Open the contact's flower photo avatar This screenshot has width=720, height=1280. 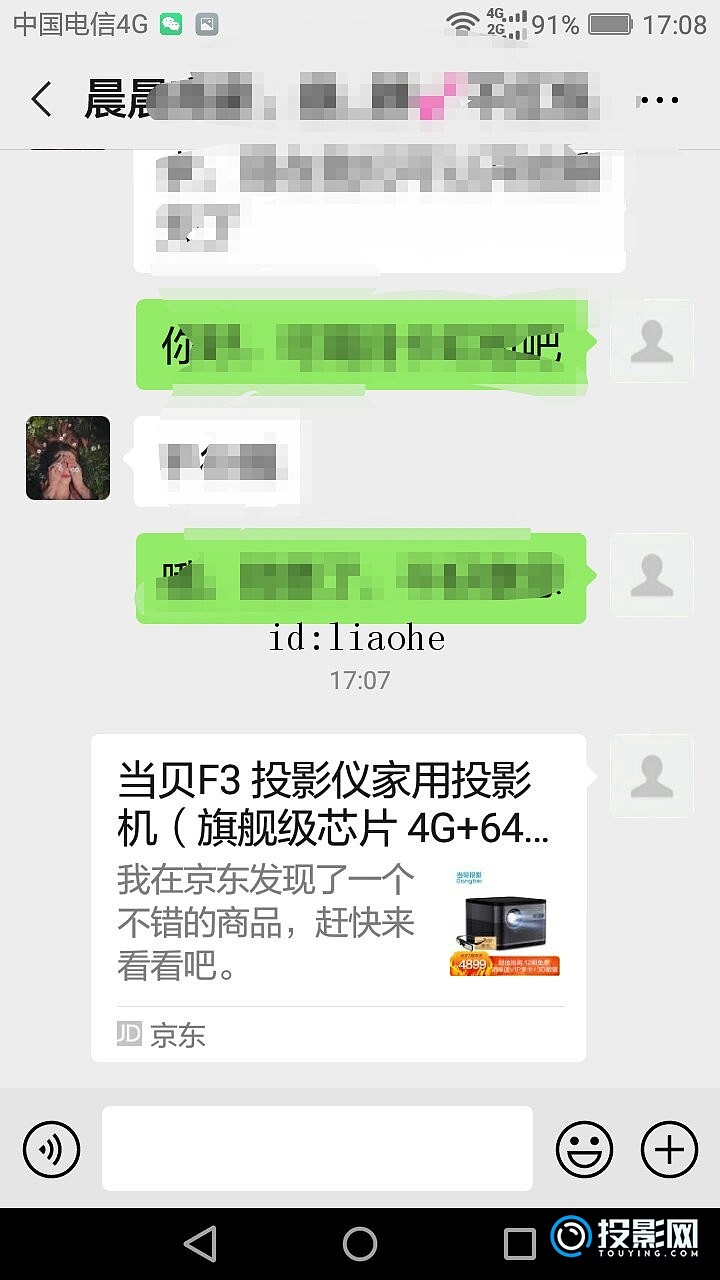68,458
